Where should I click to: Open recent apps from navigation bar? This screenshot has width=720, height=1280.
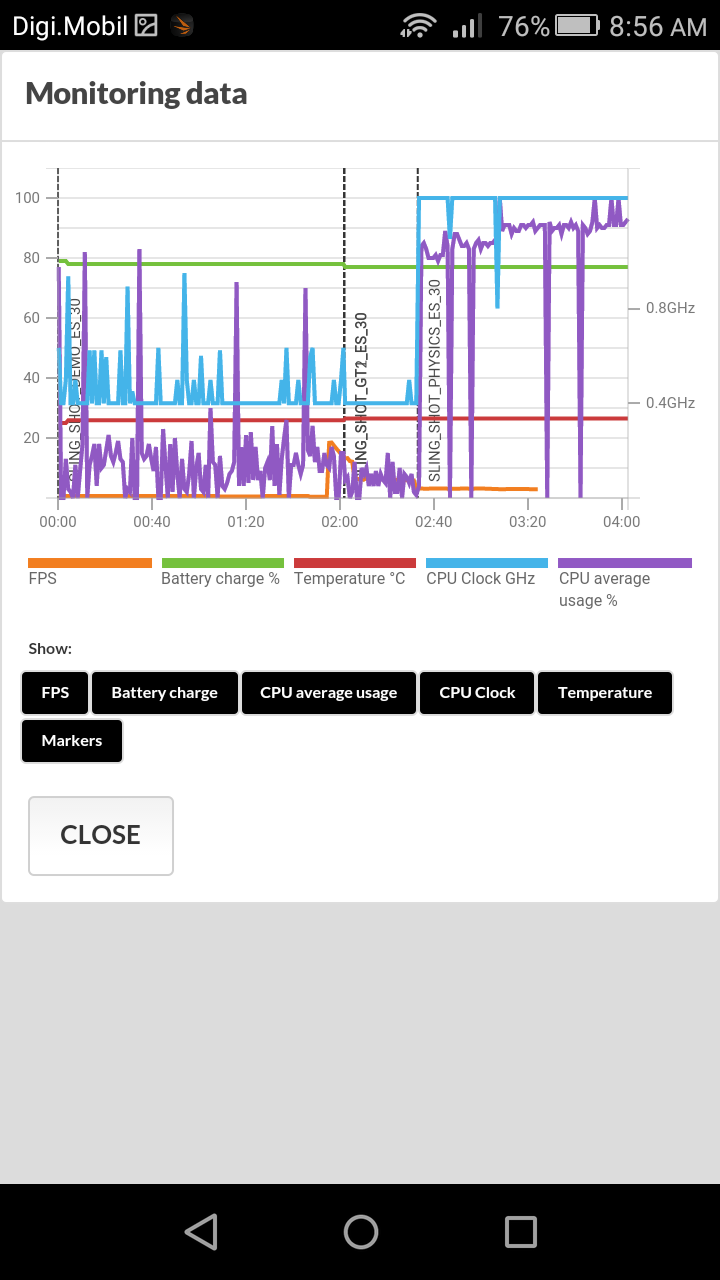[521, 1232]
